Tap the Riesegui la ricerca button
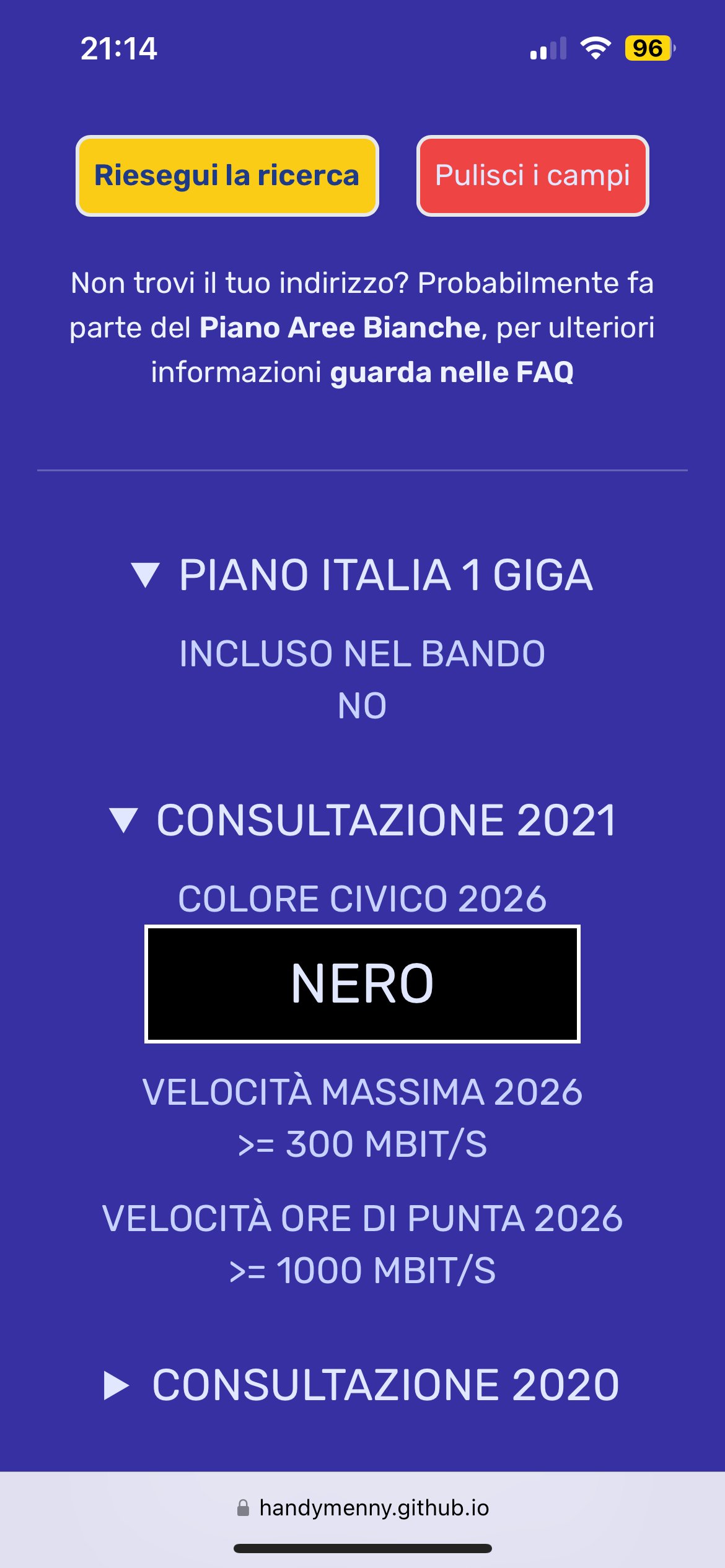This screenshot has height=1568, width=725. coord(227,176)
